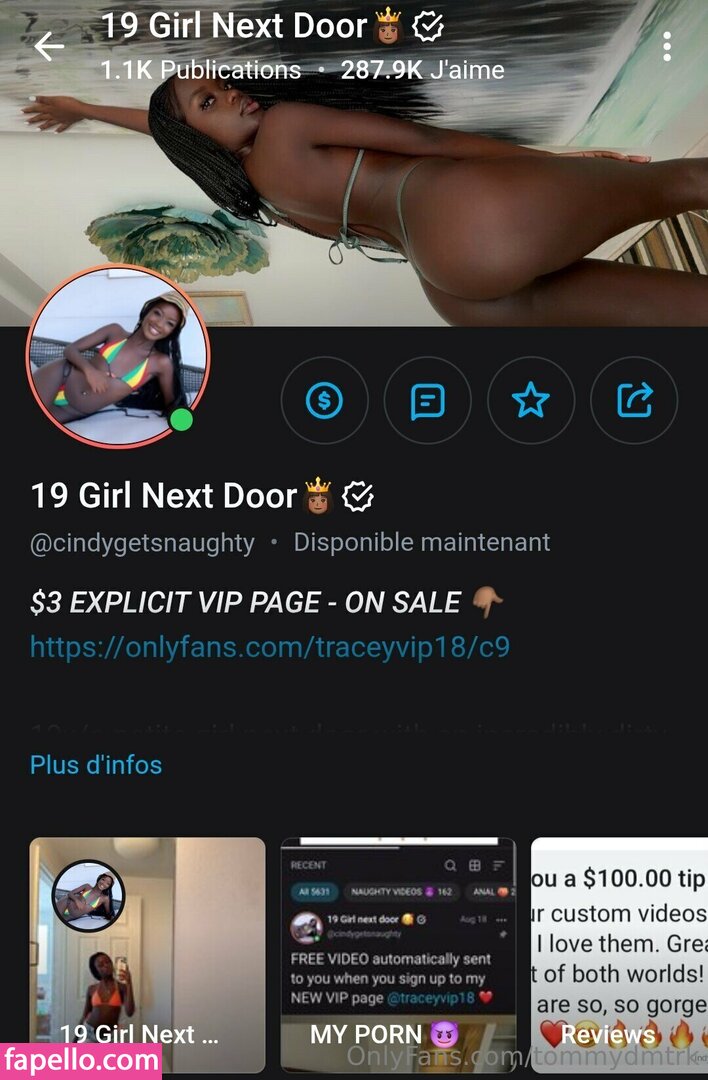The width and height of the screenshot is (708, 1080).
Task: Follow the onlyfans.com/traceyvip18/c9 link
Action: pyautogui.click(x=270, y=646)
